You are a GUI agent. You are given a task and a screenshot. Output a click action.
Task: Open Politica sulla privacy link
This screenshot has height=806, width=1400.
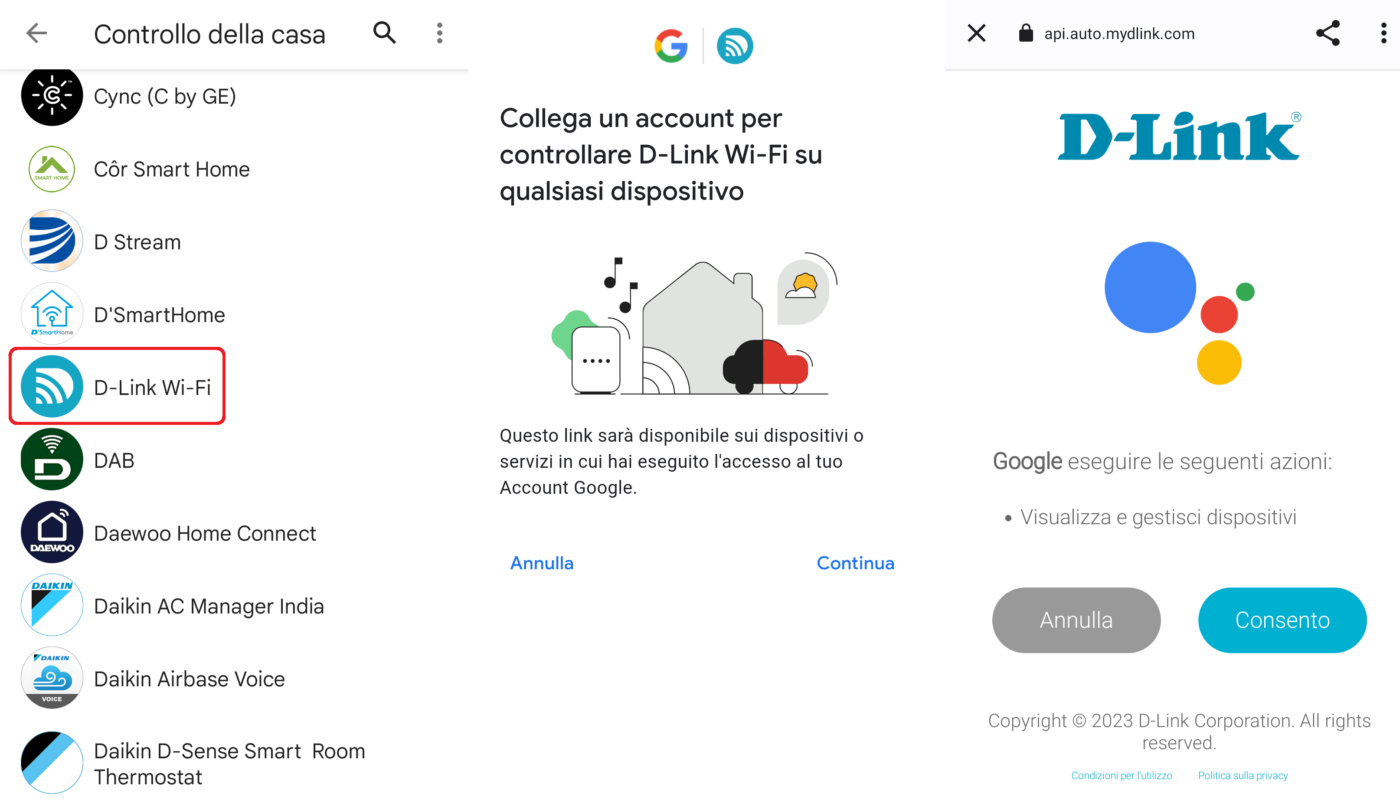click(1243, 776)
